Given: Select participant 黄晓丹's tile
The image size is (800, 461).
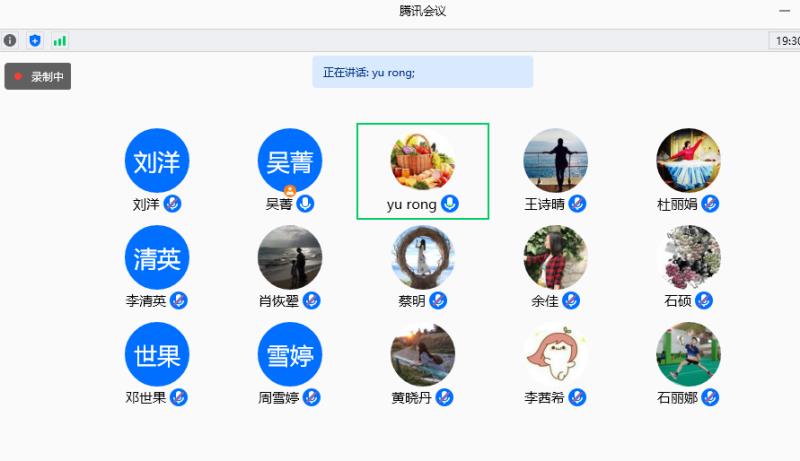Looking at the screenshot, I should click(422, 355).
